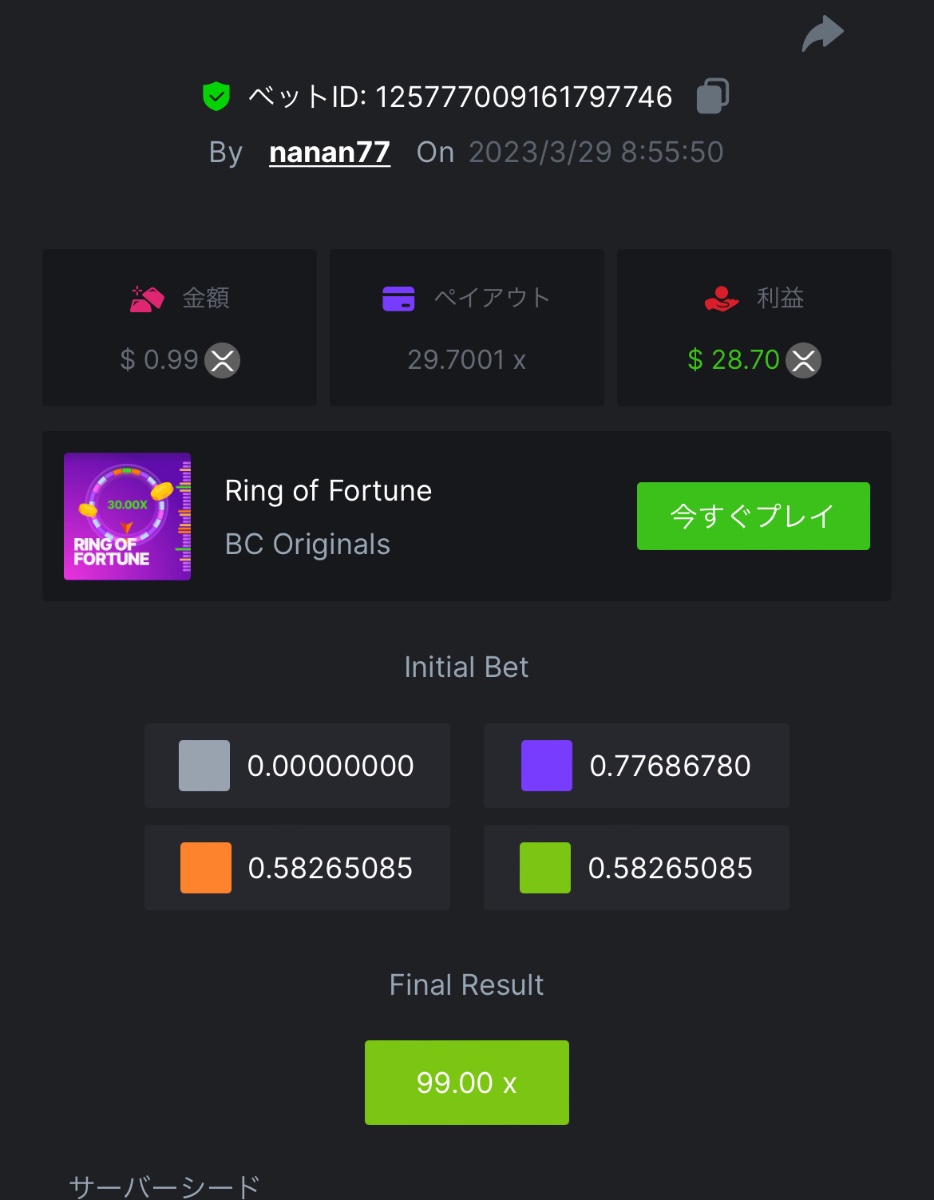Open the Ring of Fortune game thumbnail
Image resolution: width=934 pixels, height=1200 pixels.
(127, 516)
